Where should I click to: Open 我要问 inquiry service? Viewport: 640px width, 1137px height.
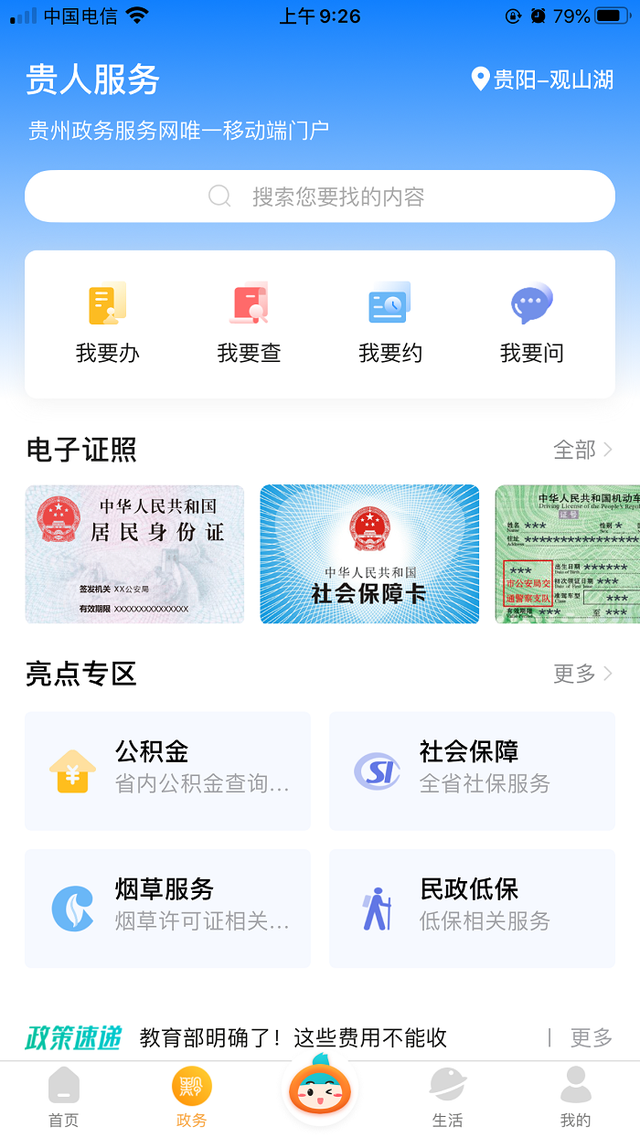[532, 323]
